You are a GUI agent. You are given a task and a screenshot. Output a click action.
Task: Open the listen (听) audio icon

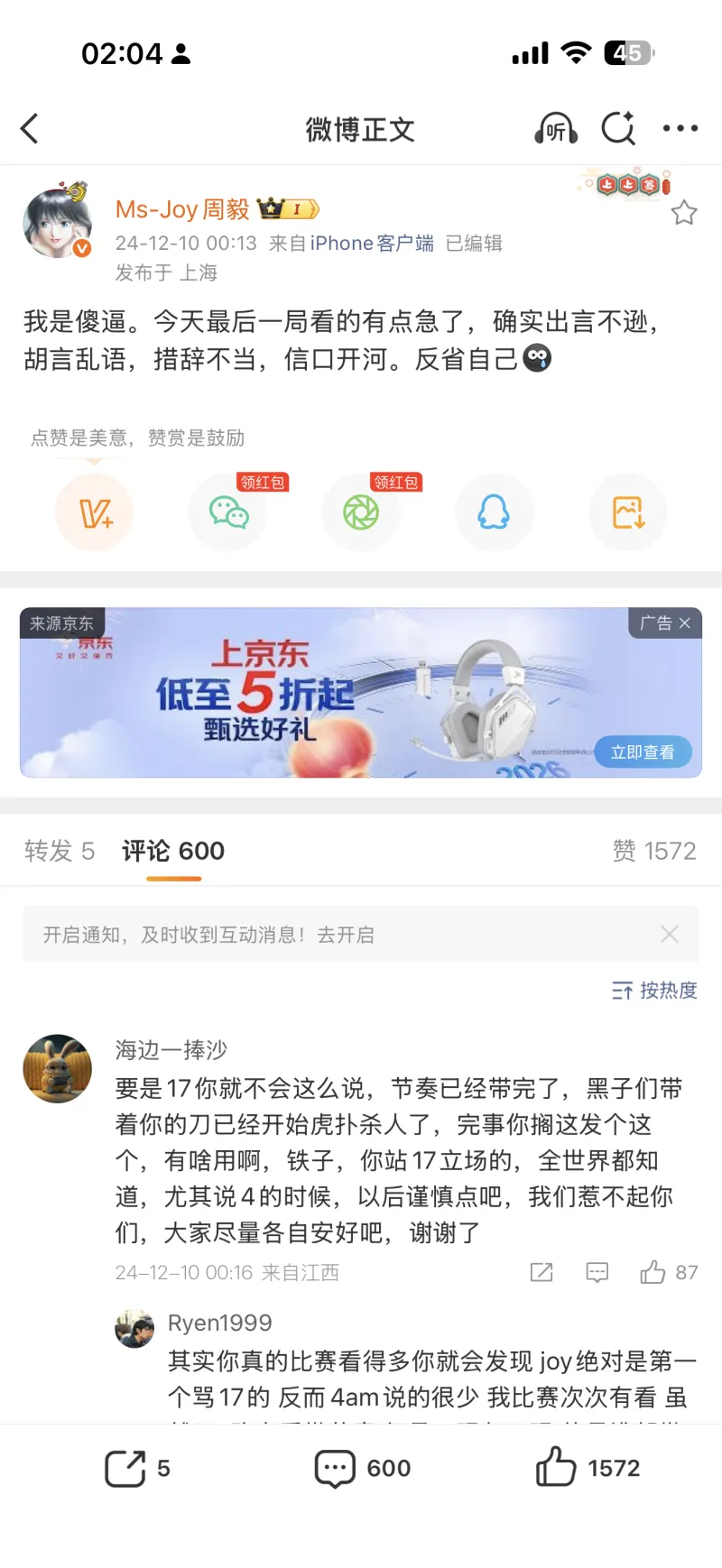(x=555, y=129)
